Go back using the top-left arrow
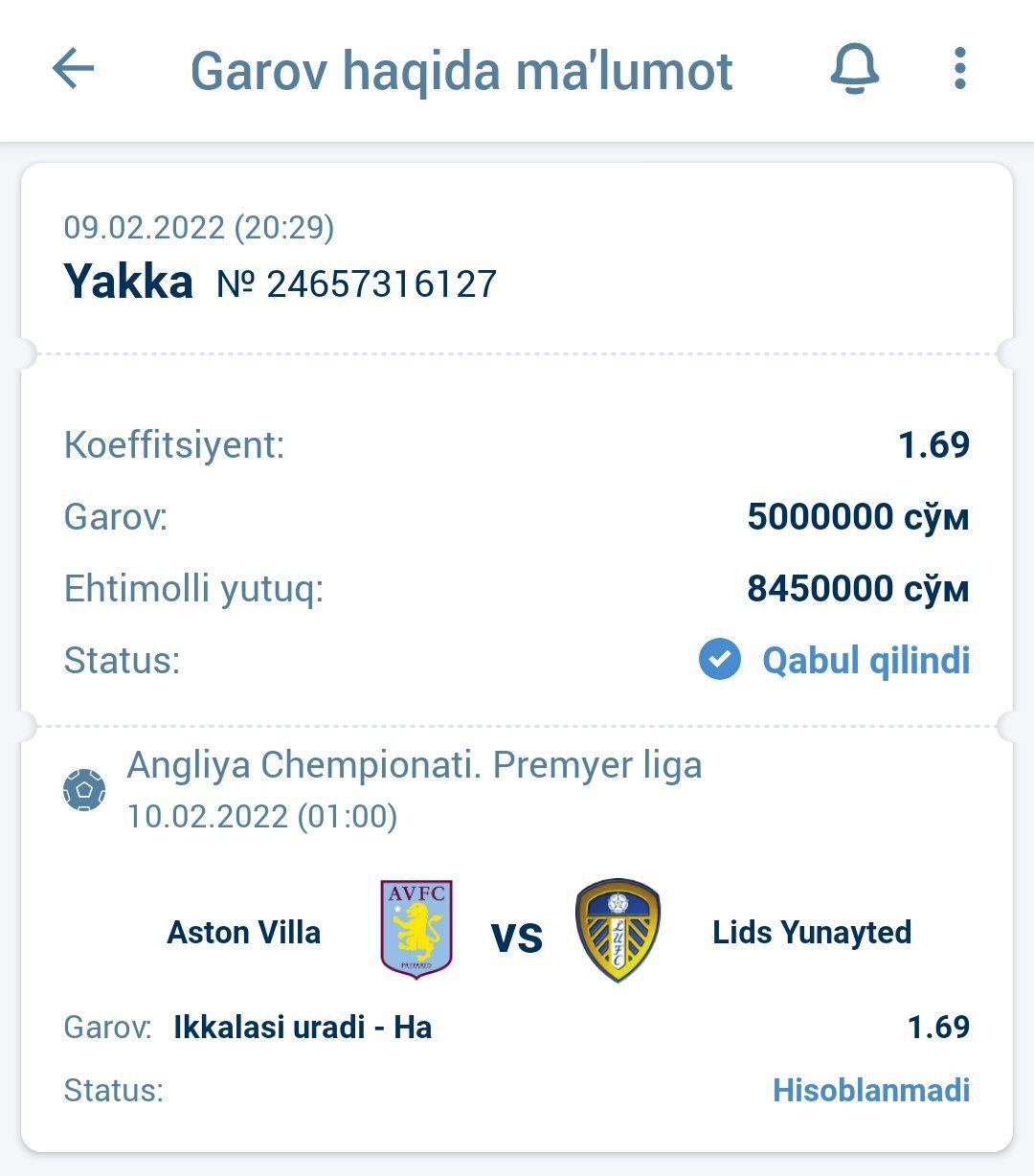 (73, 70)
